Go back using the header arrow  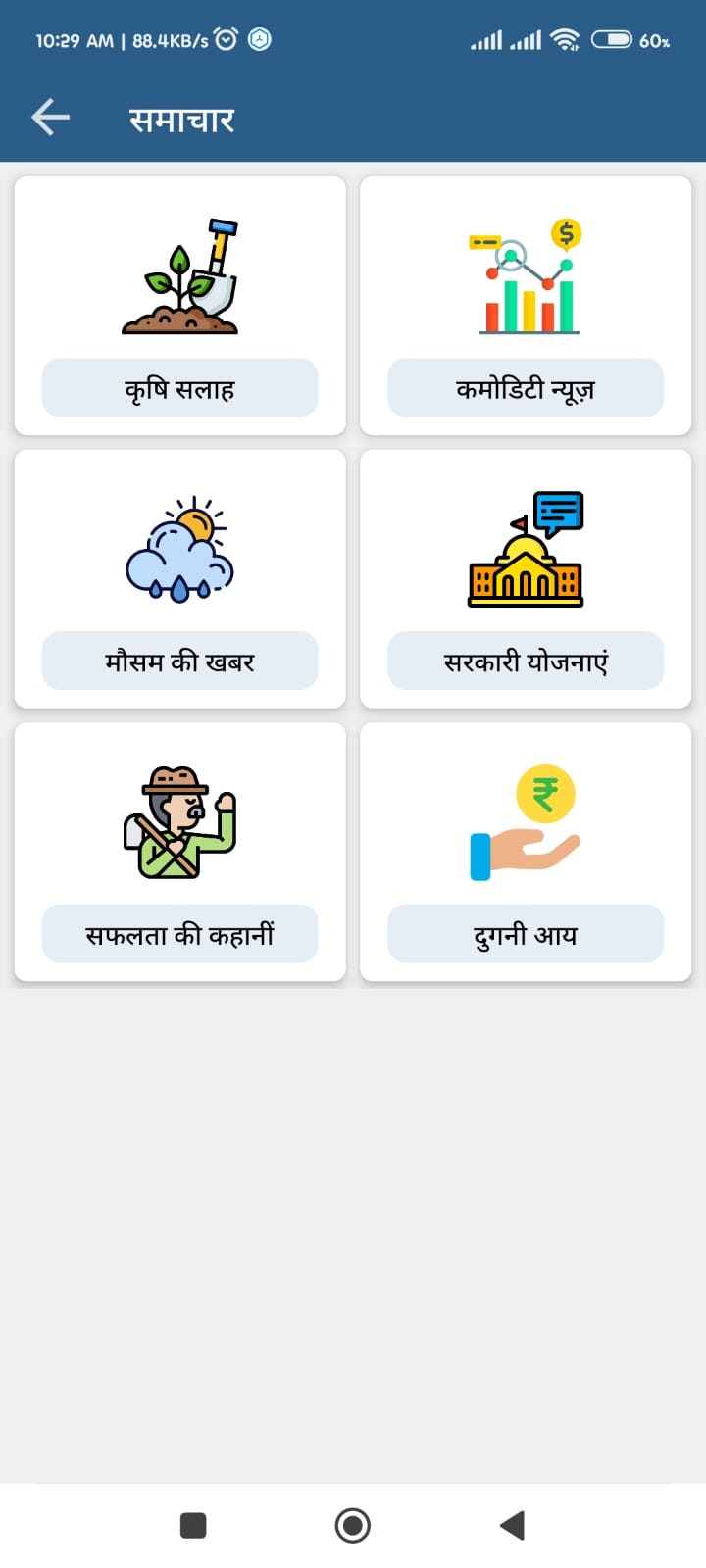coord(50,118)
